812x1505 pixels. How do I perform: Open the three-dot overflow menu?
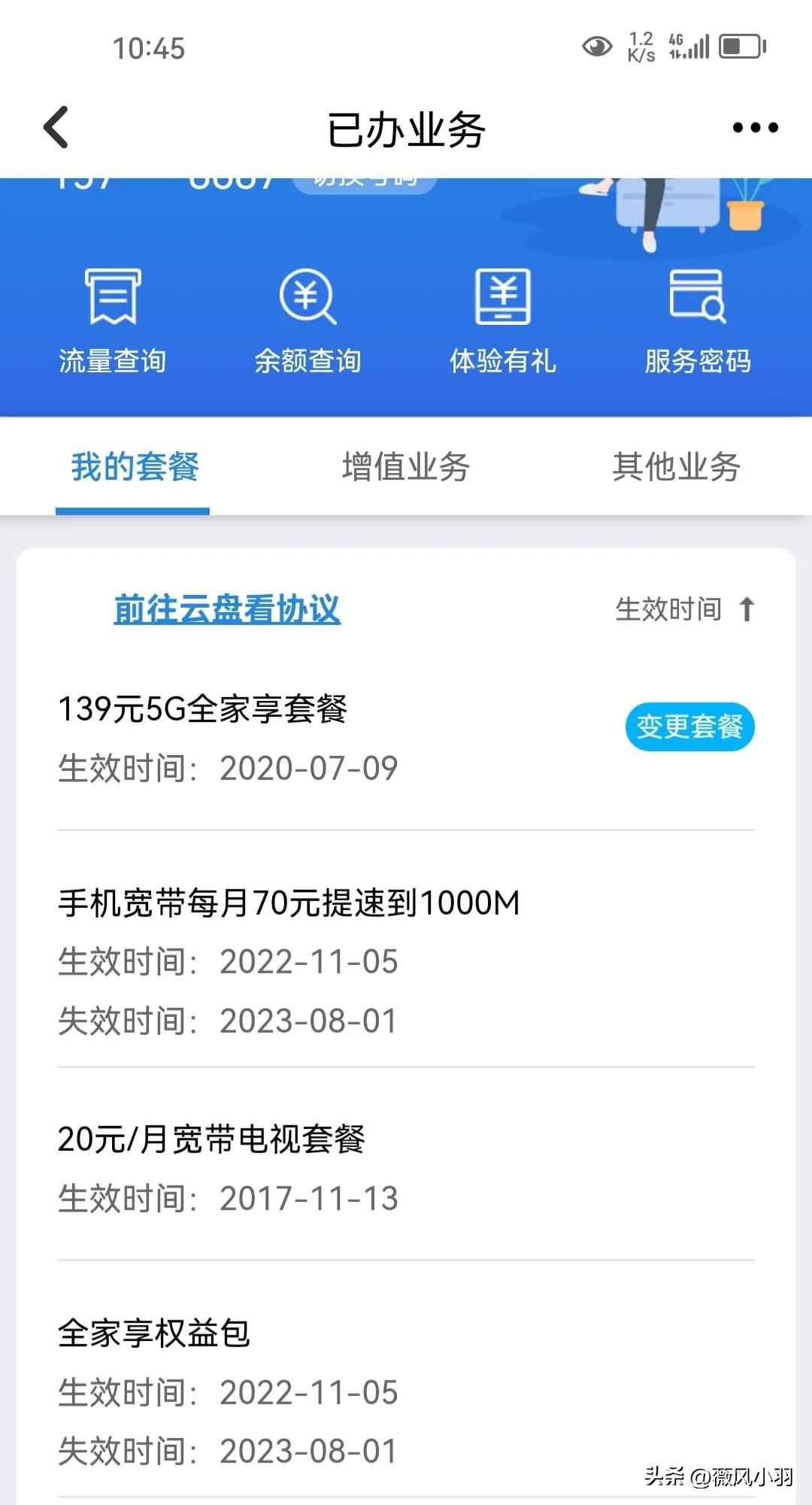point(754,128)
